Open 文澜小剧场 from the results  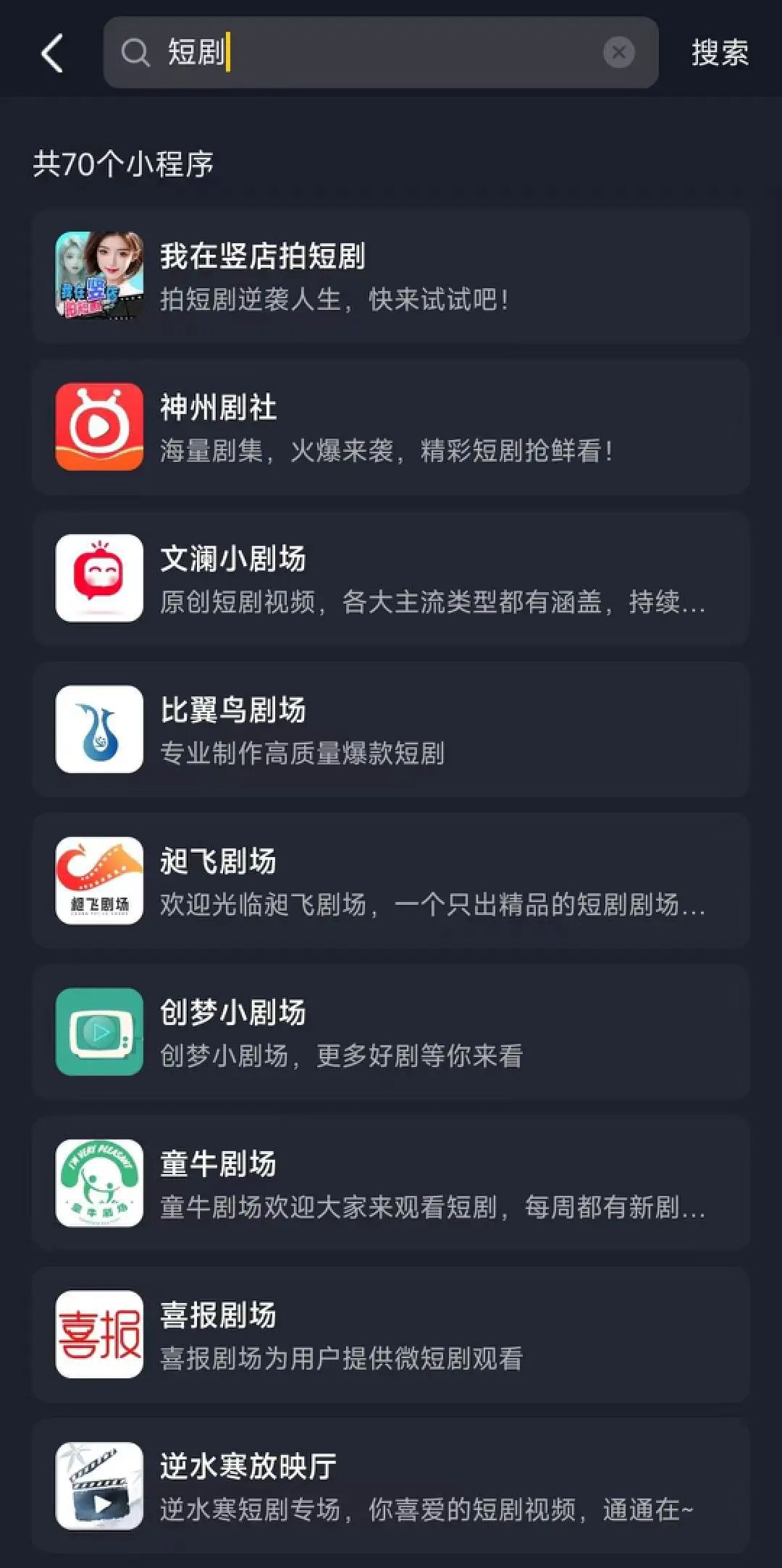[x=391, y=578]
